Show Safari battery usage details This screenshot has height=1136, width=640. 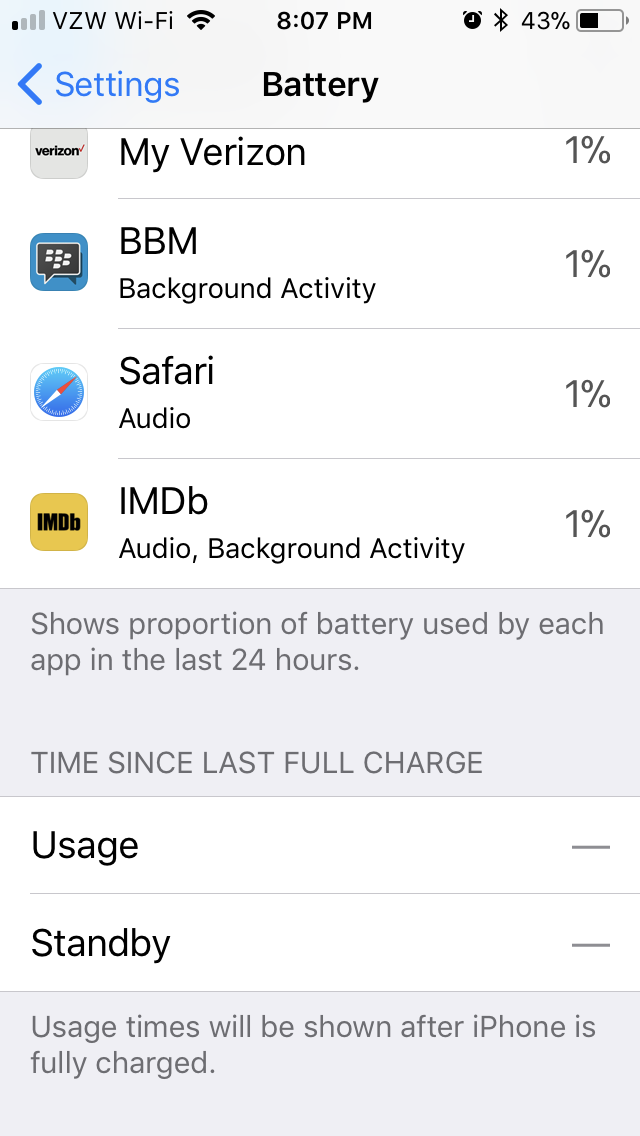click(x=320, y=393)
